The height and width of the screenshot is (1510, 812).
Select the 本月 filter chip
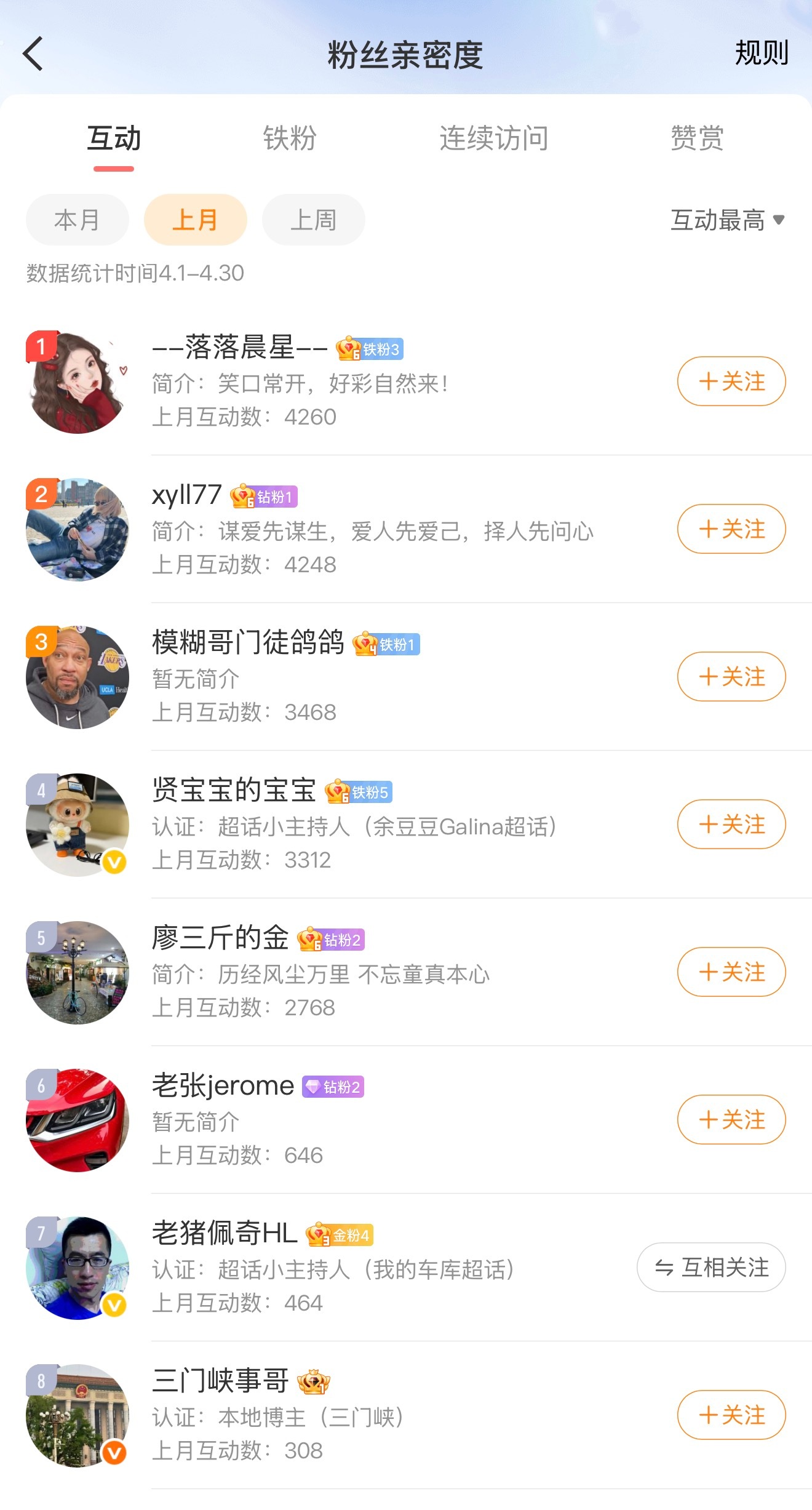click(x=78, y=220)
